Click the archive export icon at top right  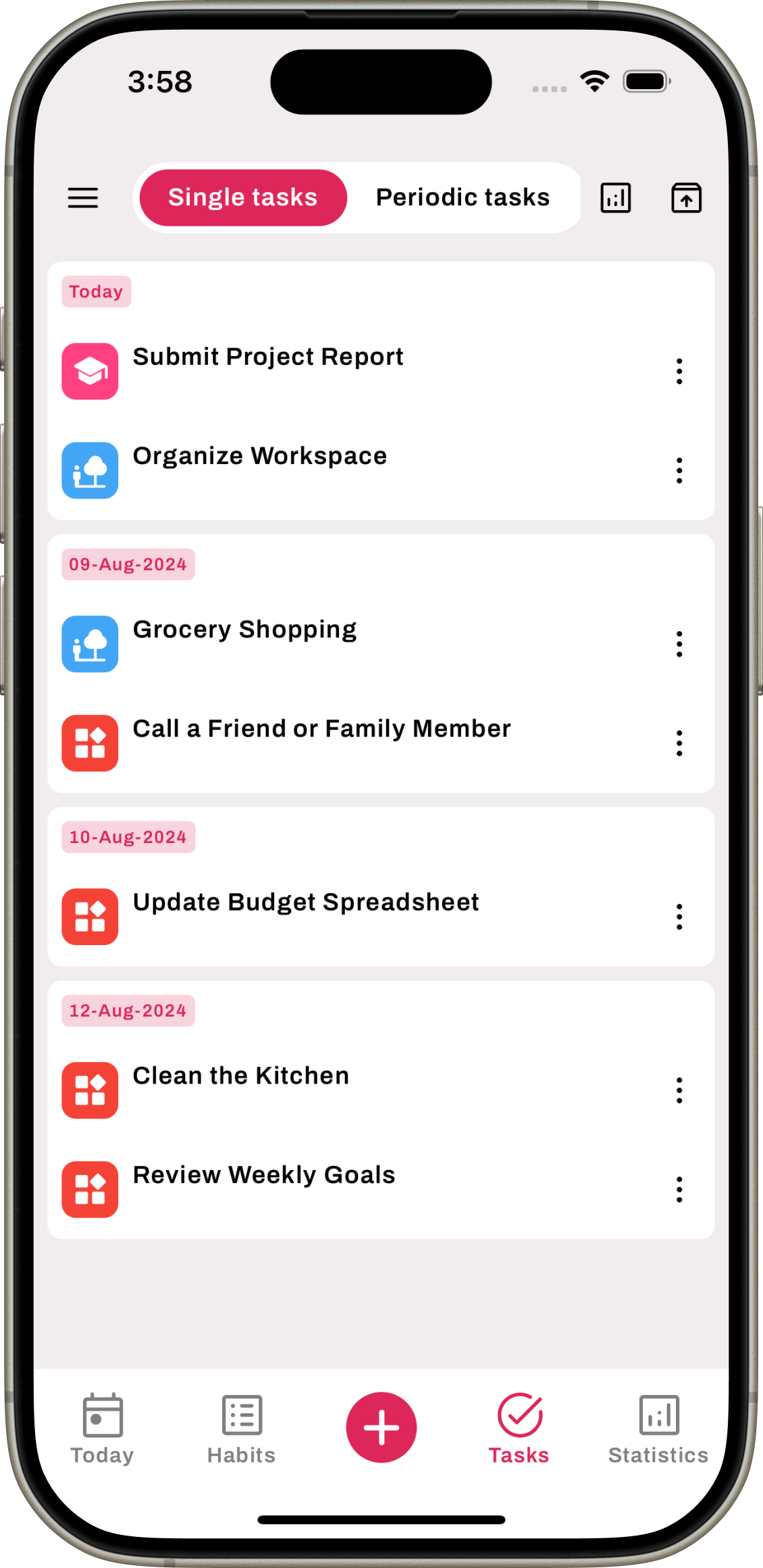coord(687,197)
